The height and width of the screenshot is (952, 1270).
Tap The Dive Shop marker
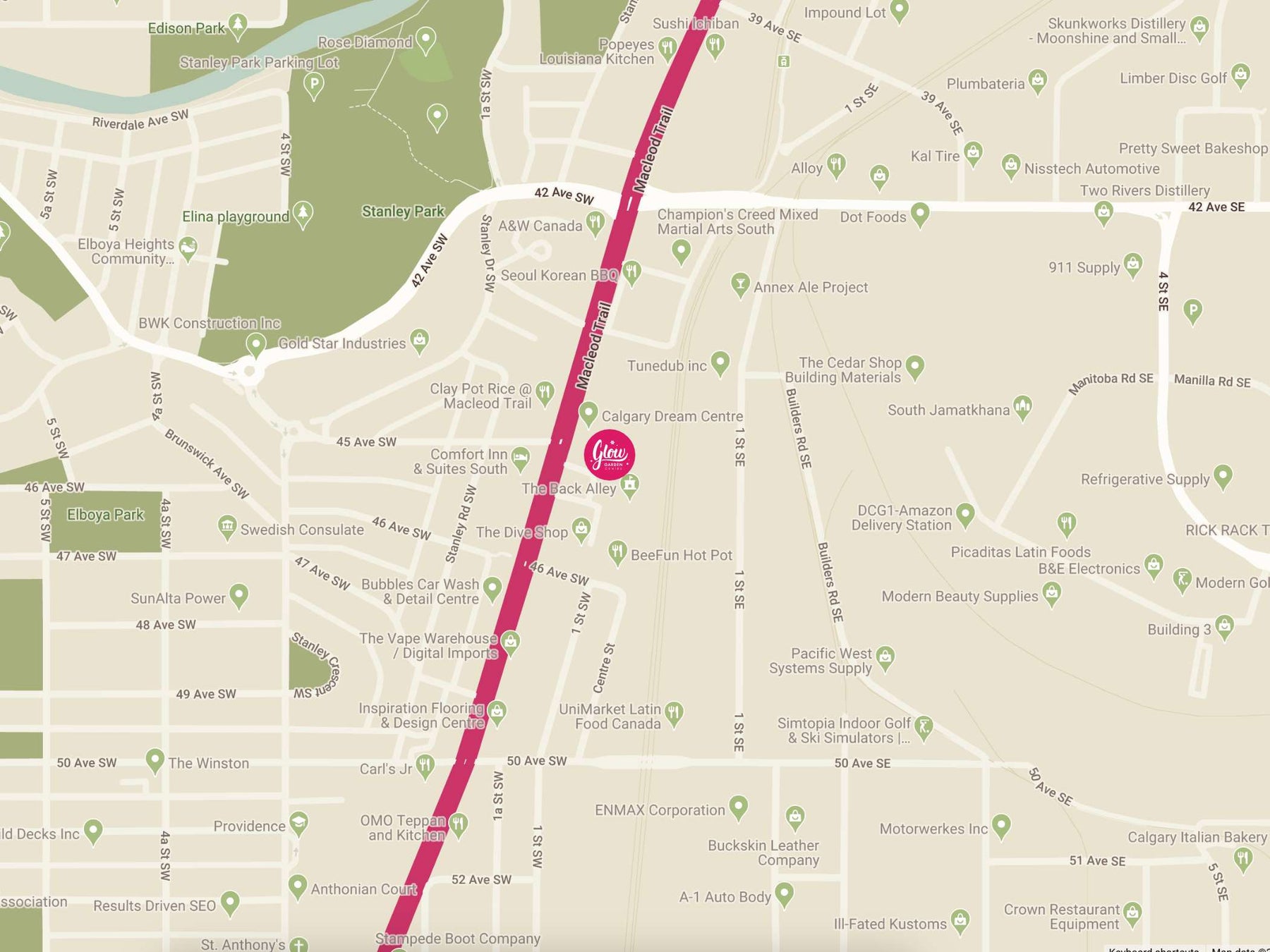[581, 529]
